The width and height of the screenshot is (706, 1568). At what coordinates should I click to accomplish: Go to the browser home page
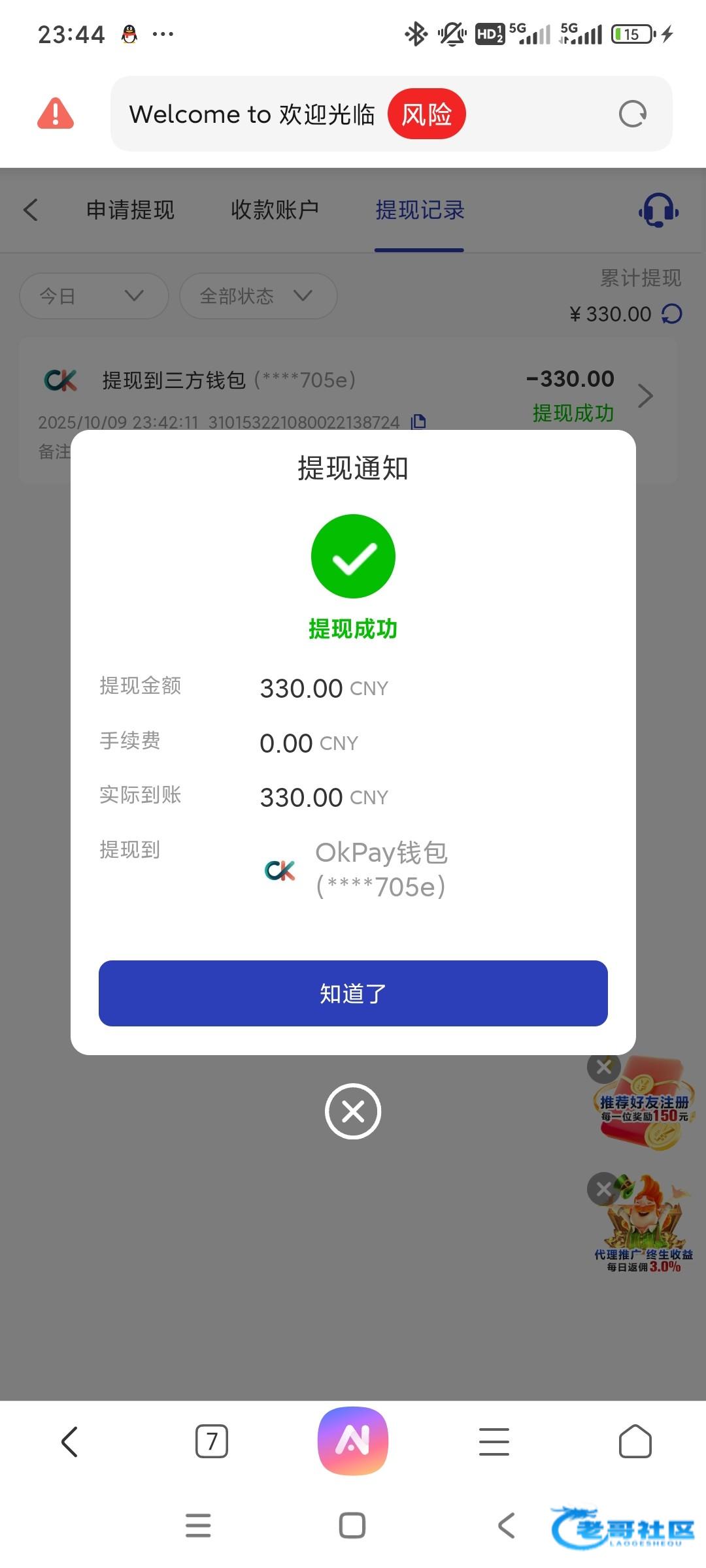pos(635,1441)
